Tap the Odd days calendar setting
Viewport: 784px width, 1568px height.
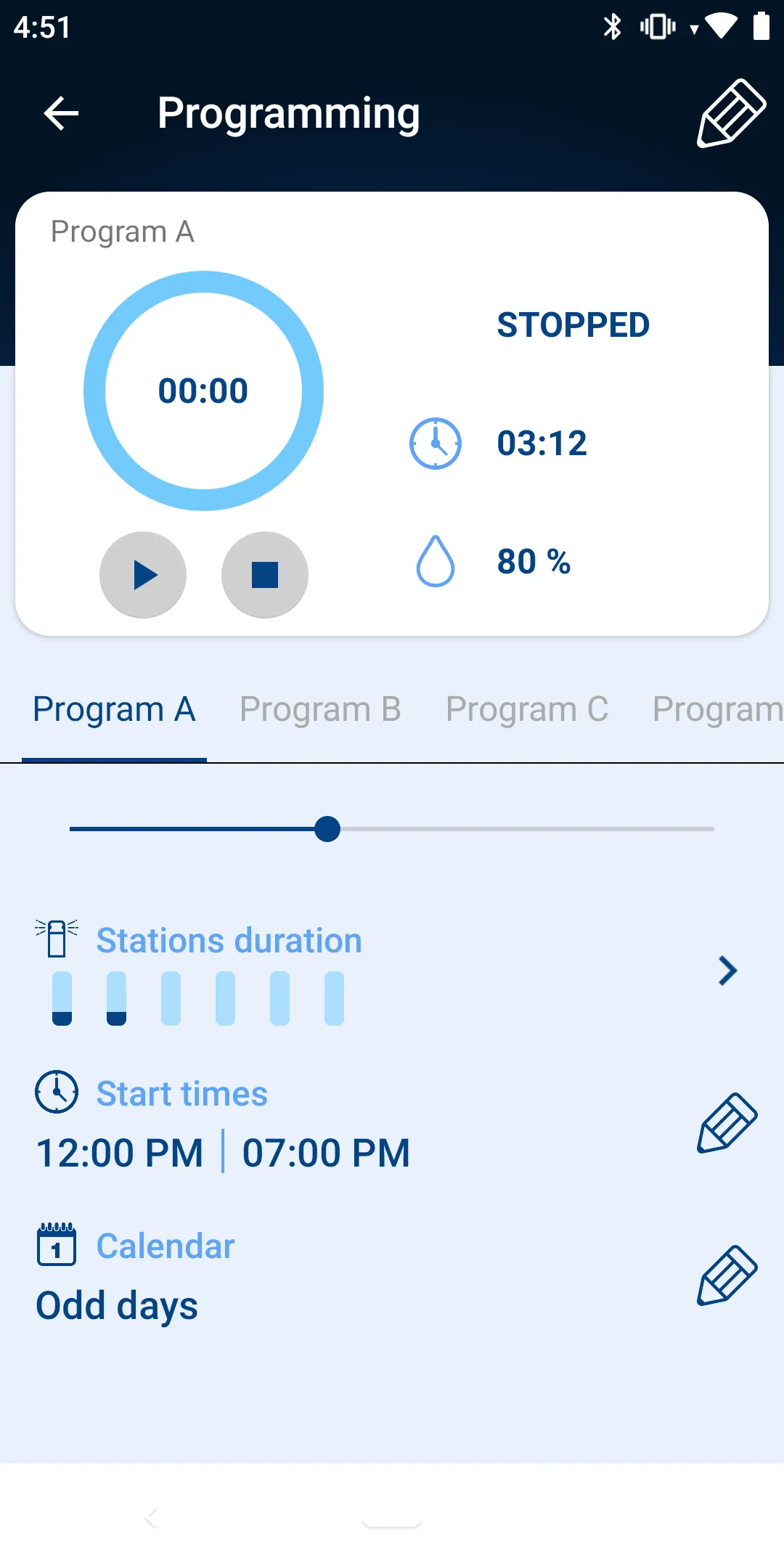(116, 1304)
